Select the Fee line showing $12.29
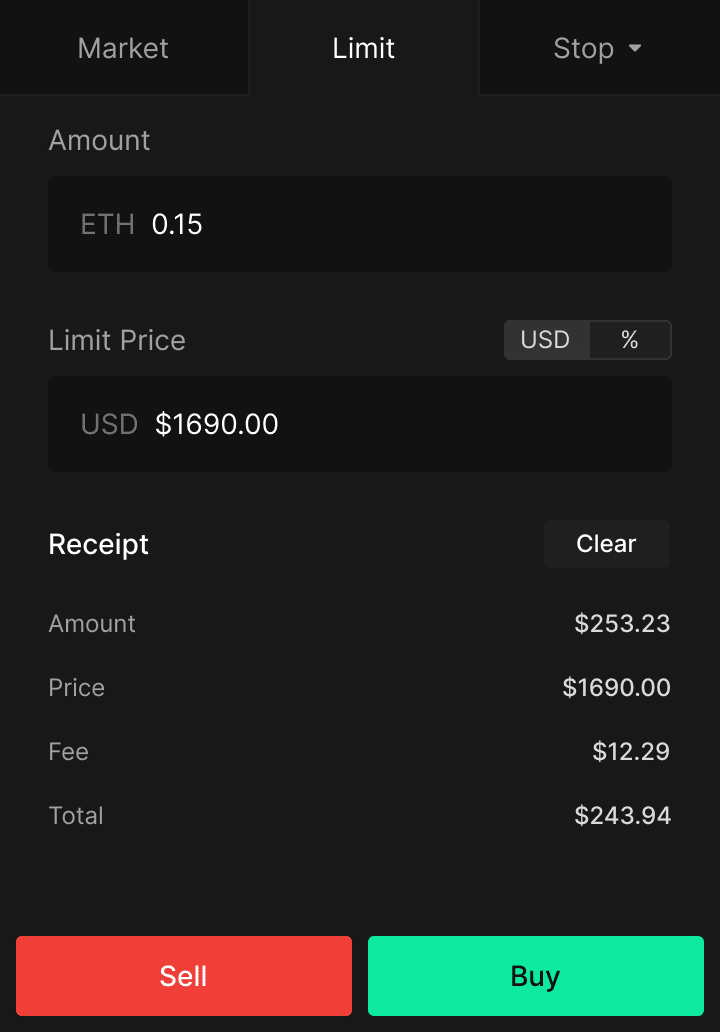 (x=360, y=751)
